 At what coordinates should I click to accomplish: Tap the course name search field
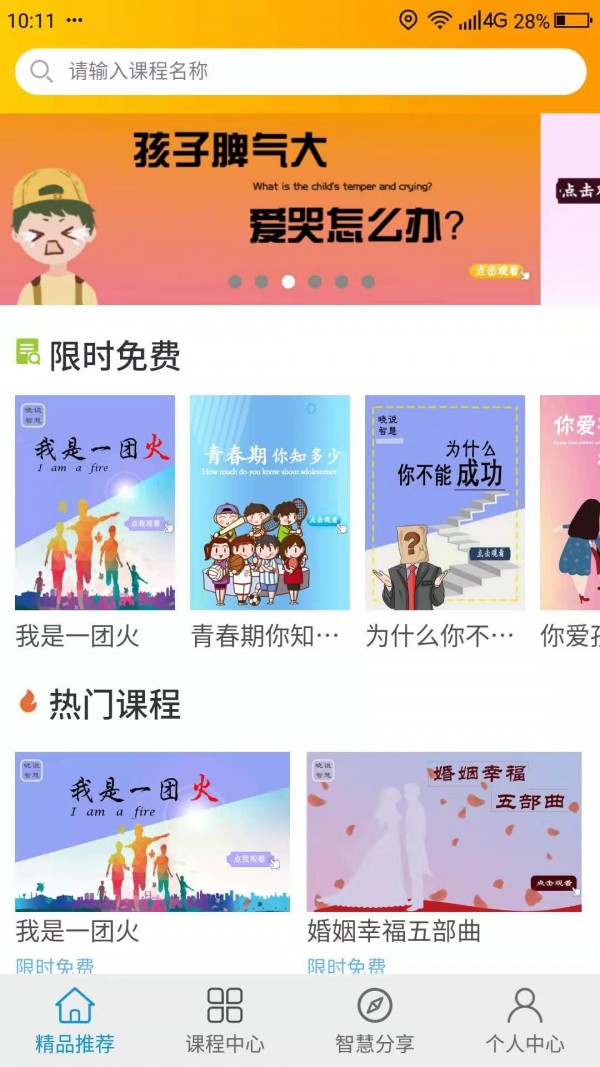300,72
